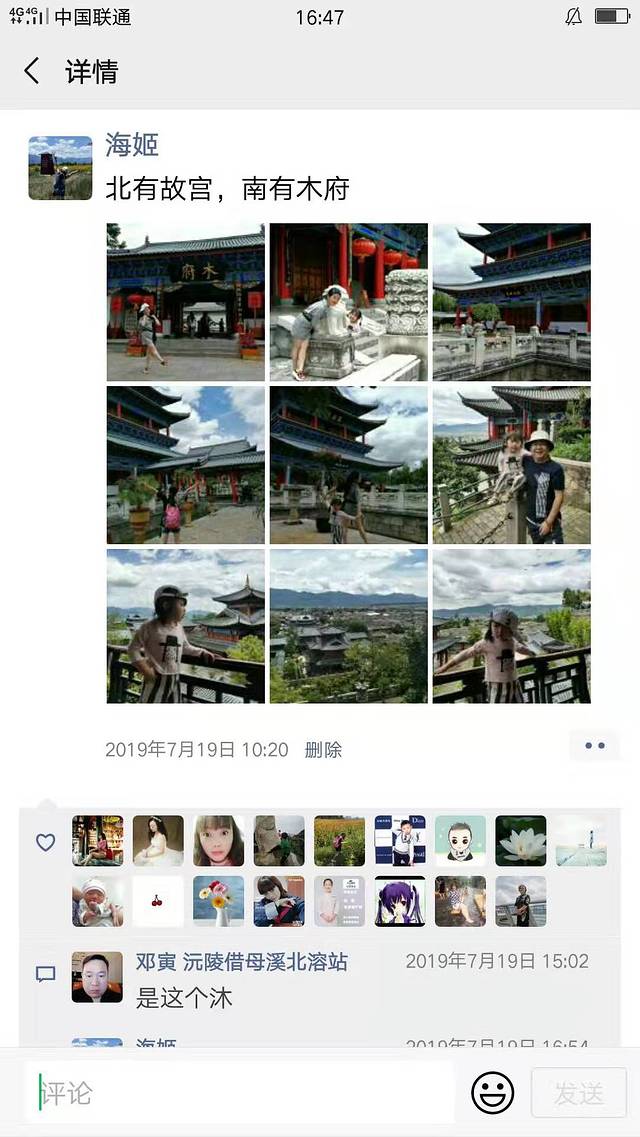Tap 删除 to delete this post

click(323, 750)
